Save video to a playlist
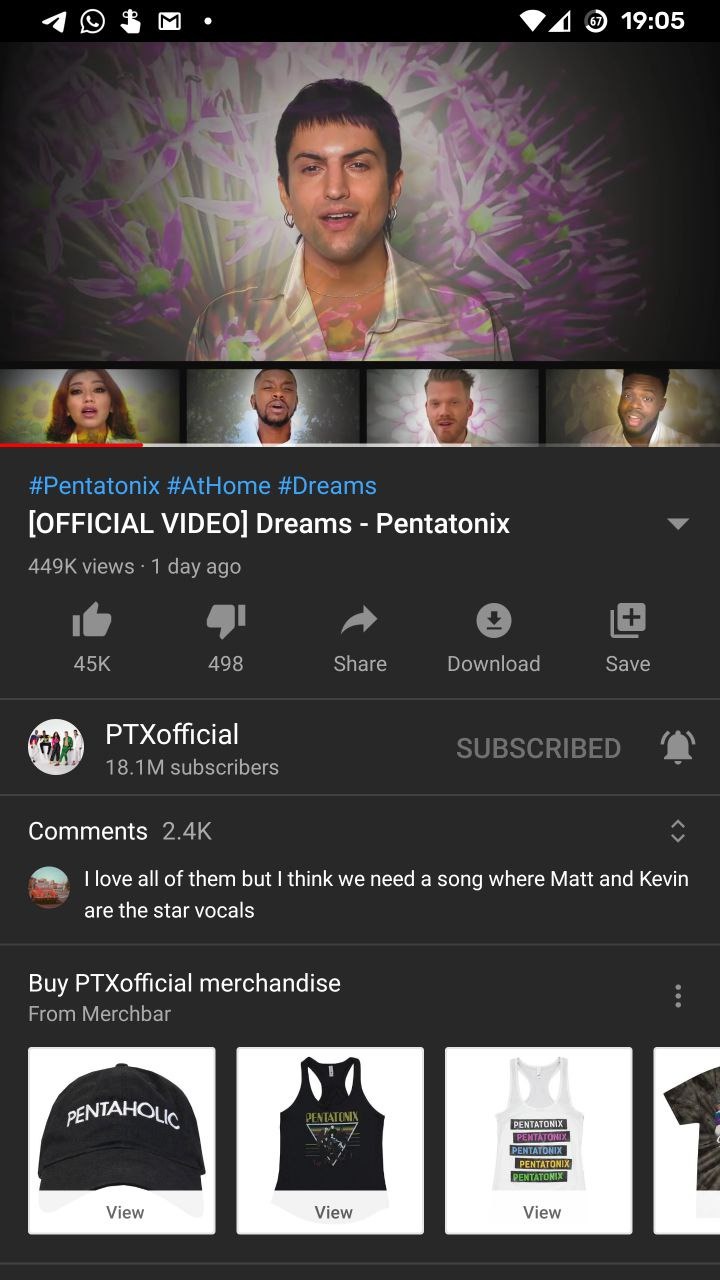This screenshot has height=1280, width=720. click(627, 638)
